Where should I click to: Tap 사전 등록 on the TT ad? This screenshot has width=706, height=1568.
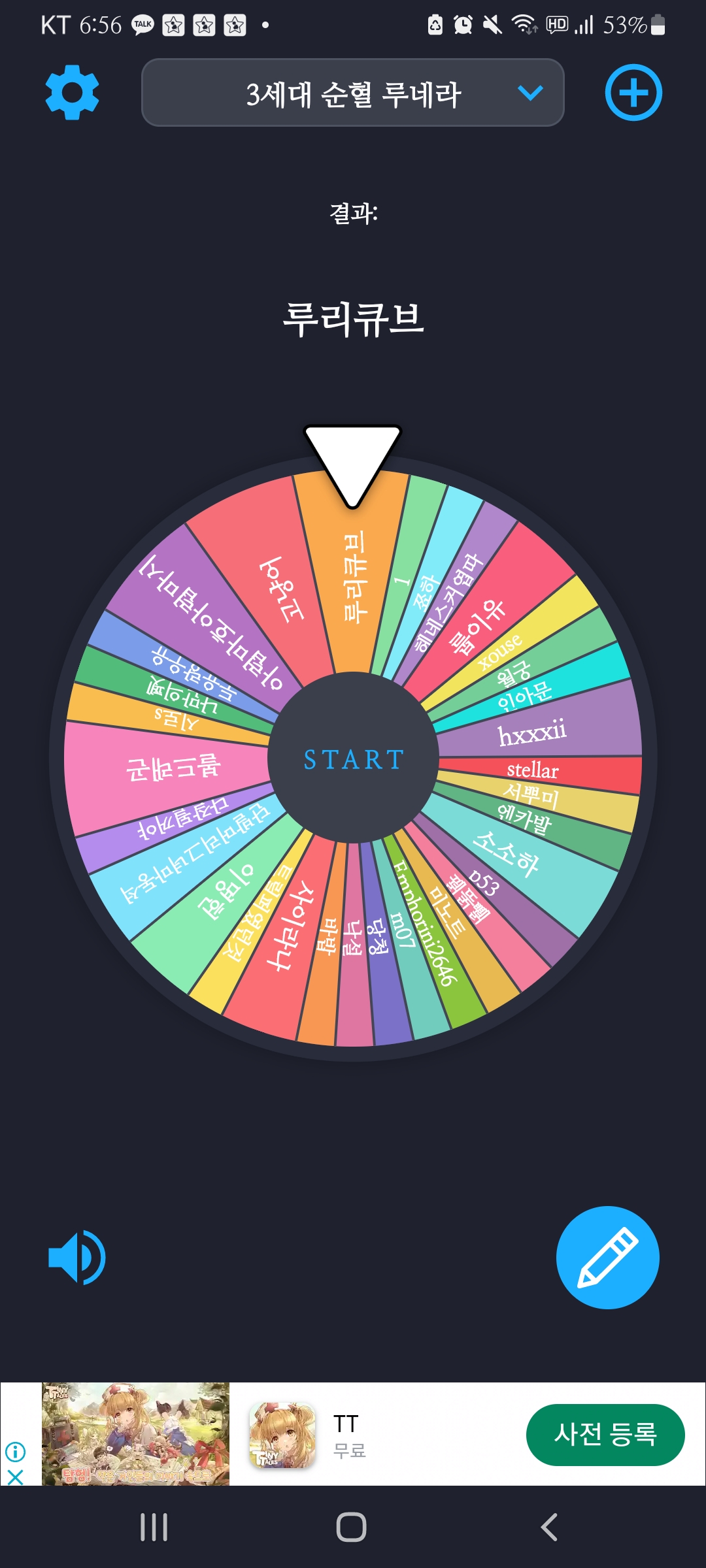click(605, 1434)
